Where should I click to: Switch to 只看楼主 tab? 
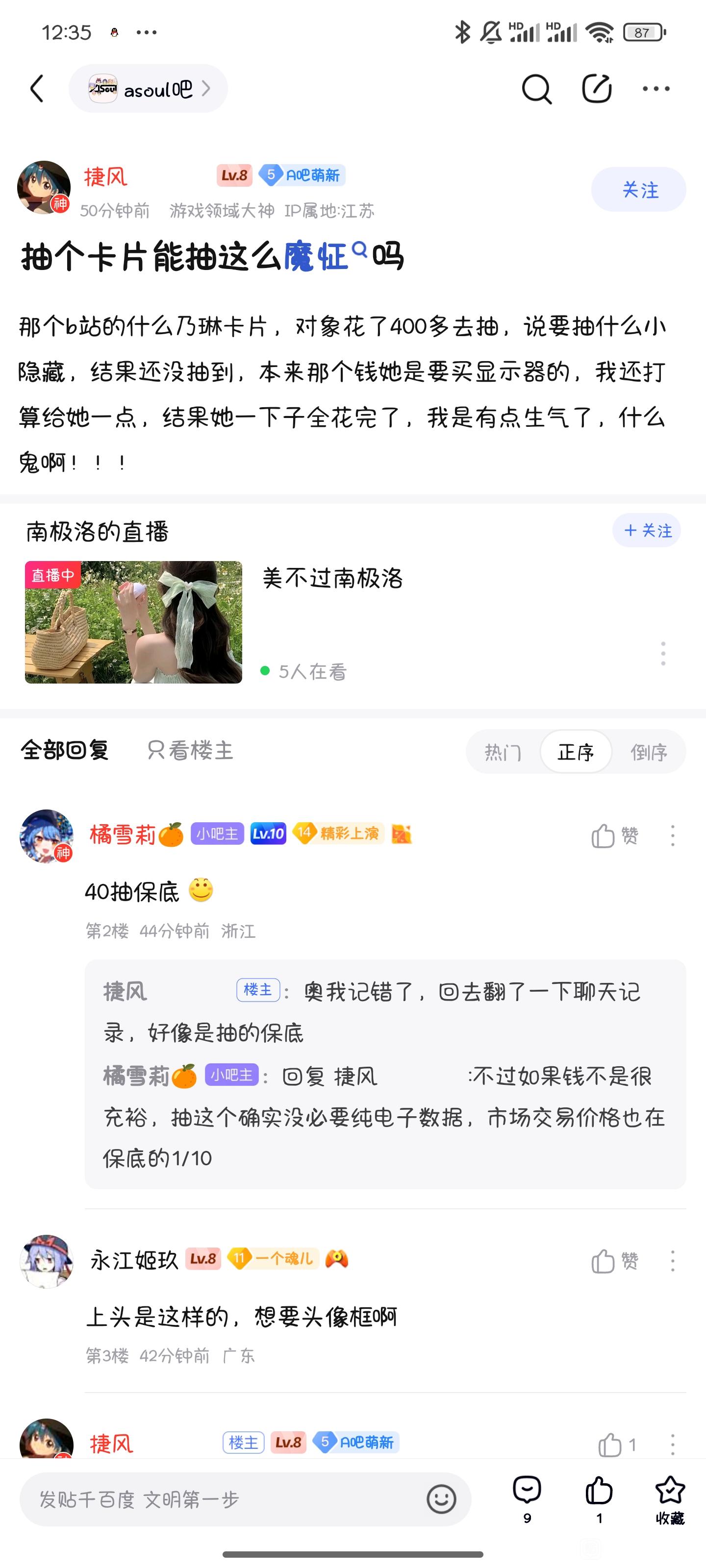(x=190, y=751)
